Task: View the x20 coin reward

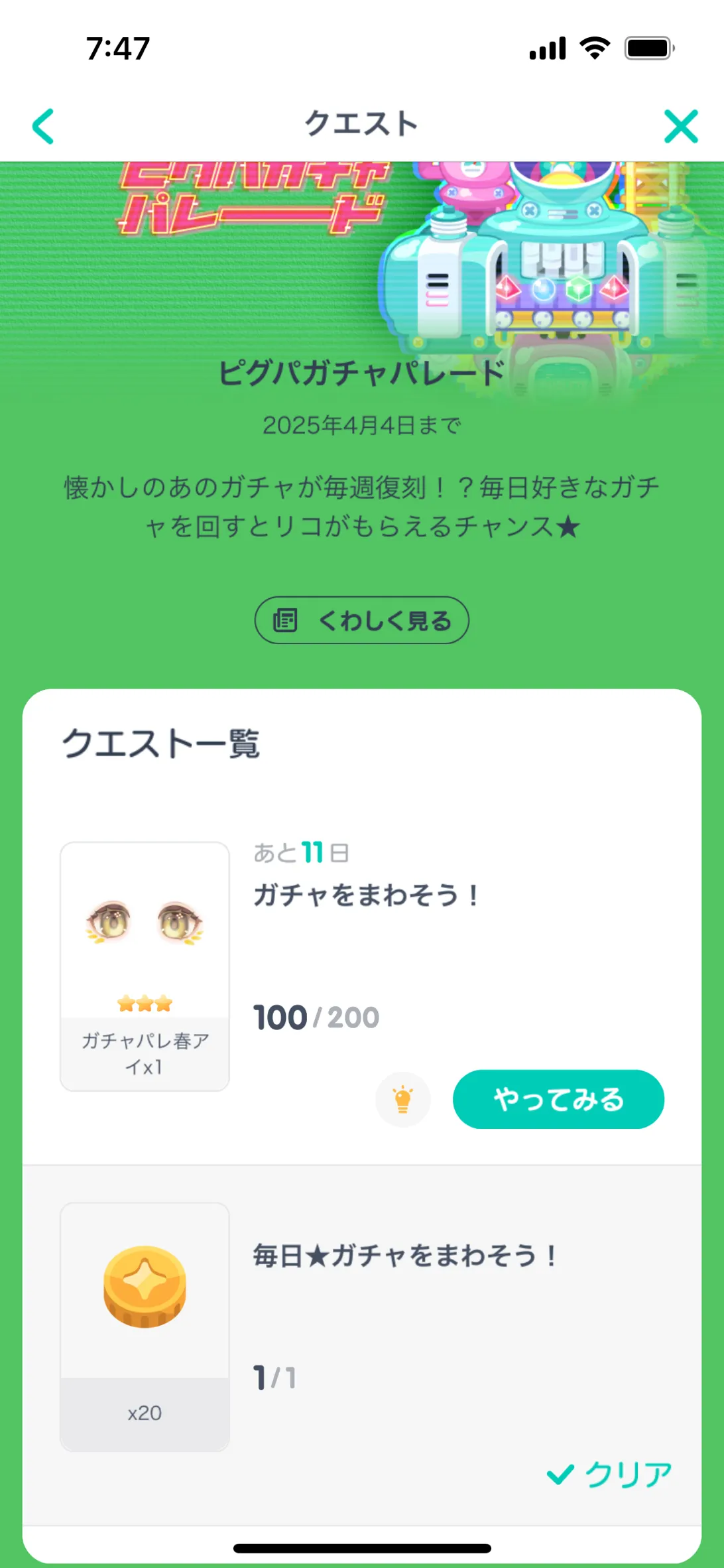Action: 145,1327
